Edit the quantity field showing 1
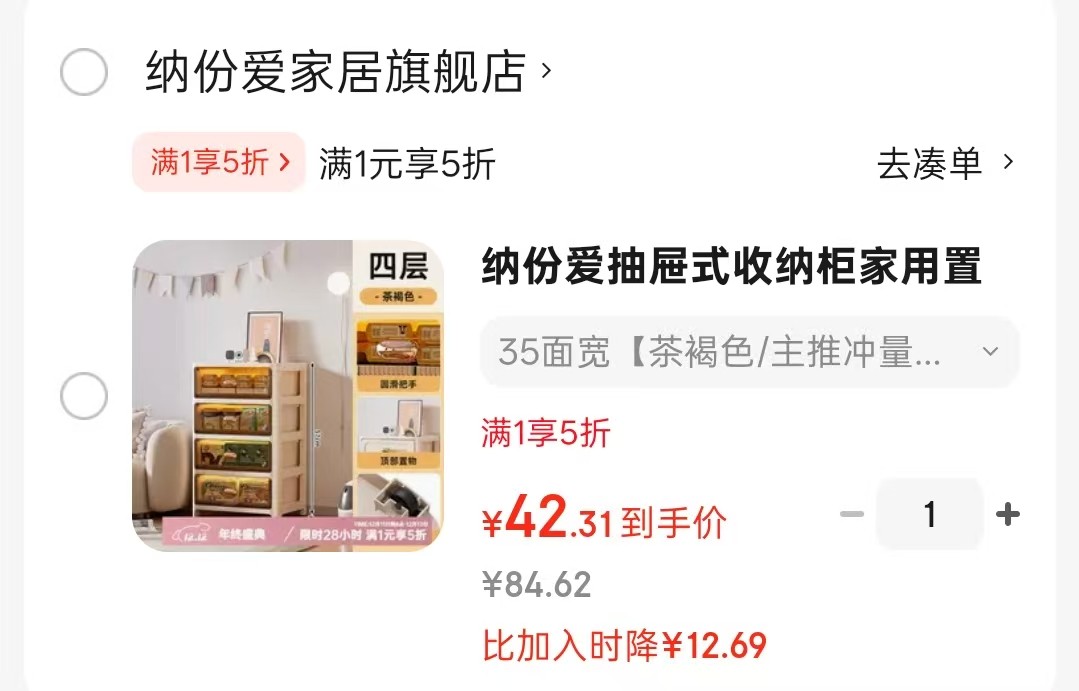Viewport: 1079px width, 691px height. (x=930, y=514)
